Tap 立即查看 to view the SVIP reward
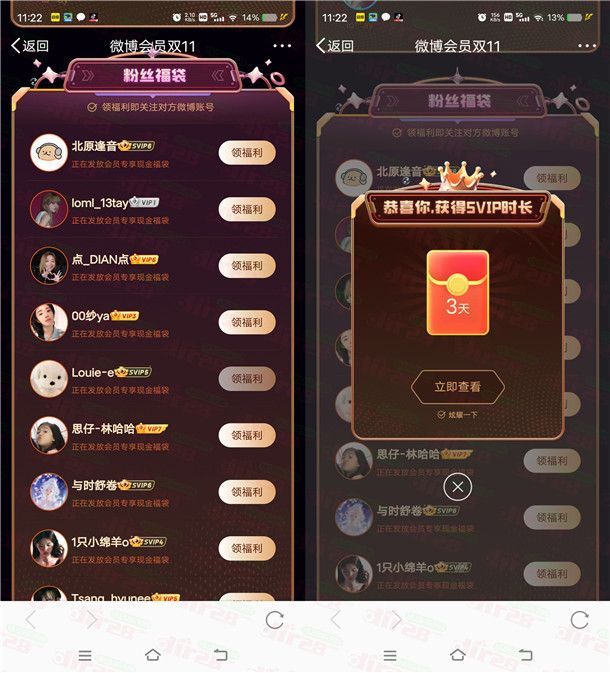The width and height of the screenshot is (610, 673). (x=457, y=387)
